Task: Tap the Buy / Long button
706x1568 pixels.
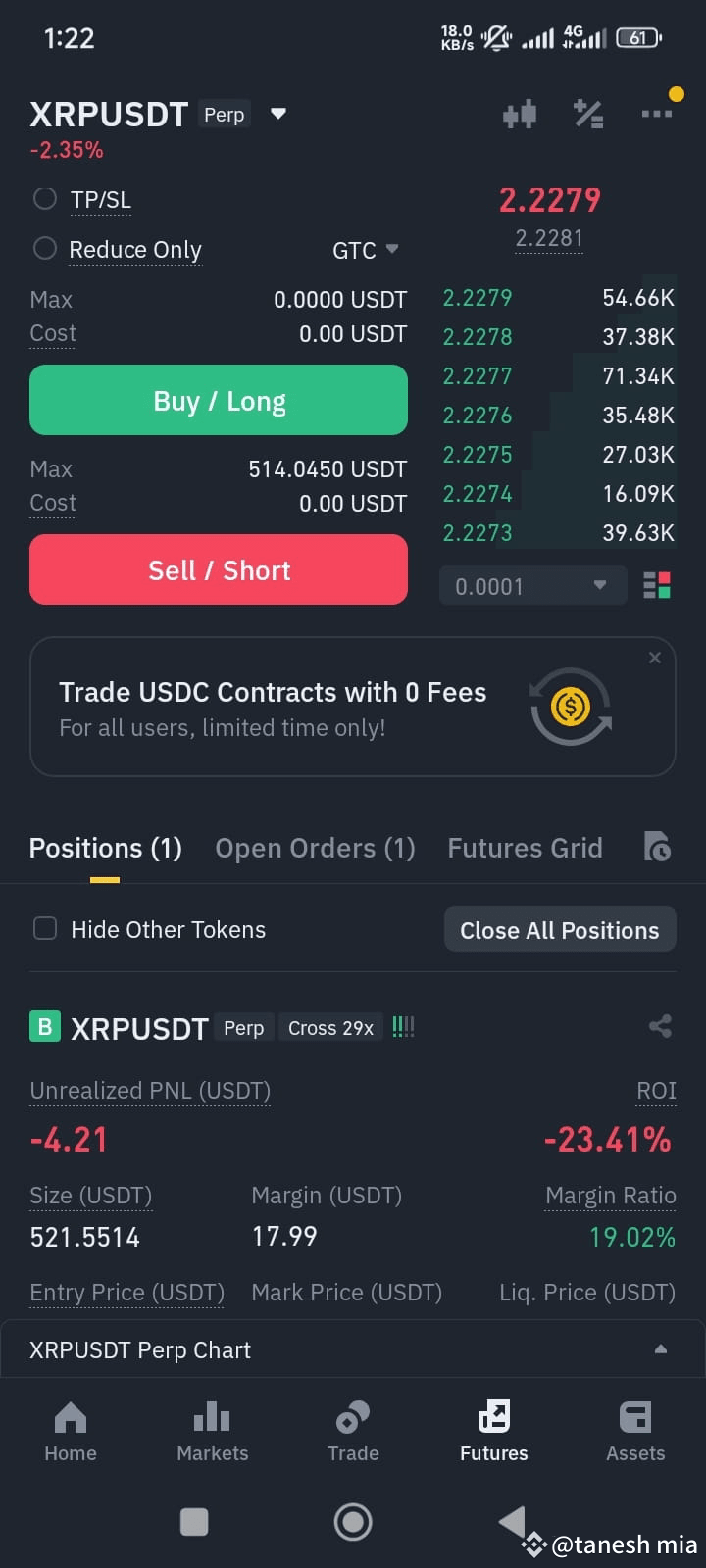Action: (x=219, y=400)
